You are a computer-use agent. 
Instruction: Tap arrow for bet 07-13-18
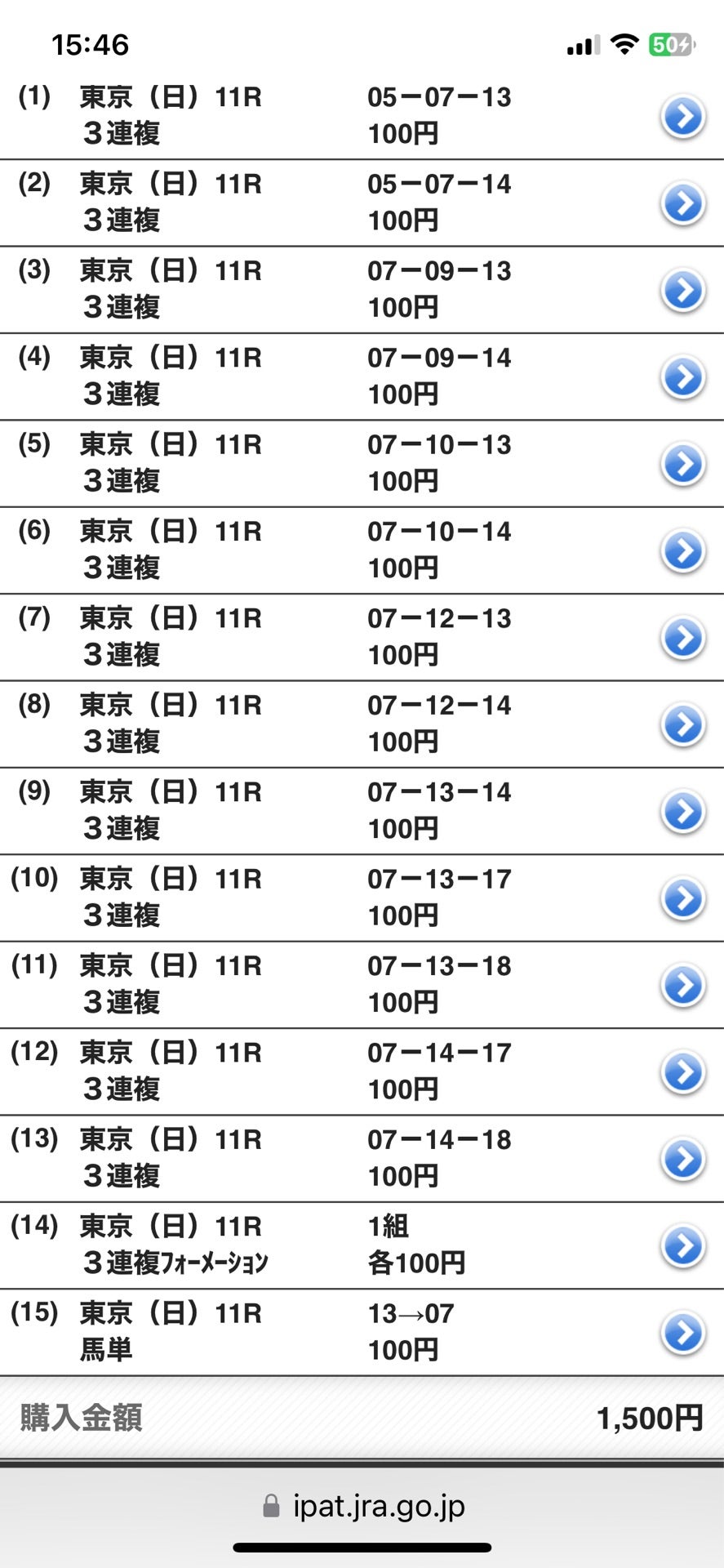[682, 985]
